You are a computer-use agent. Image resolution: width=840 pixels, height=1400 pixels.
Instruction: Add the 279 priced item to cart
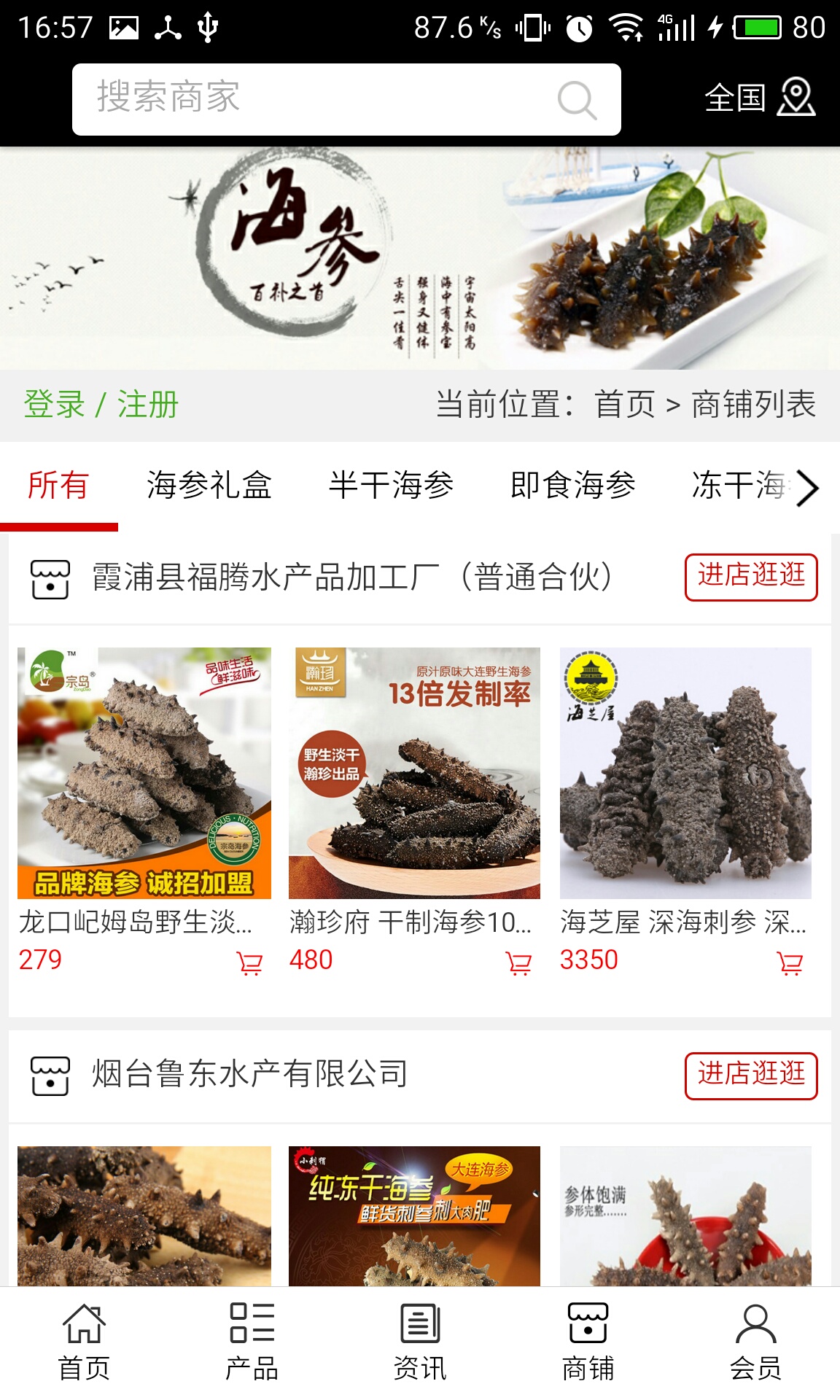(249, 963)
